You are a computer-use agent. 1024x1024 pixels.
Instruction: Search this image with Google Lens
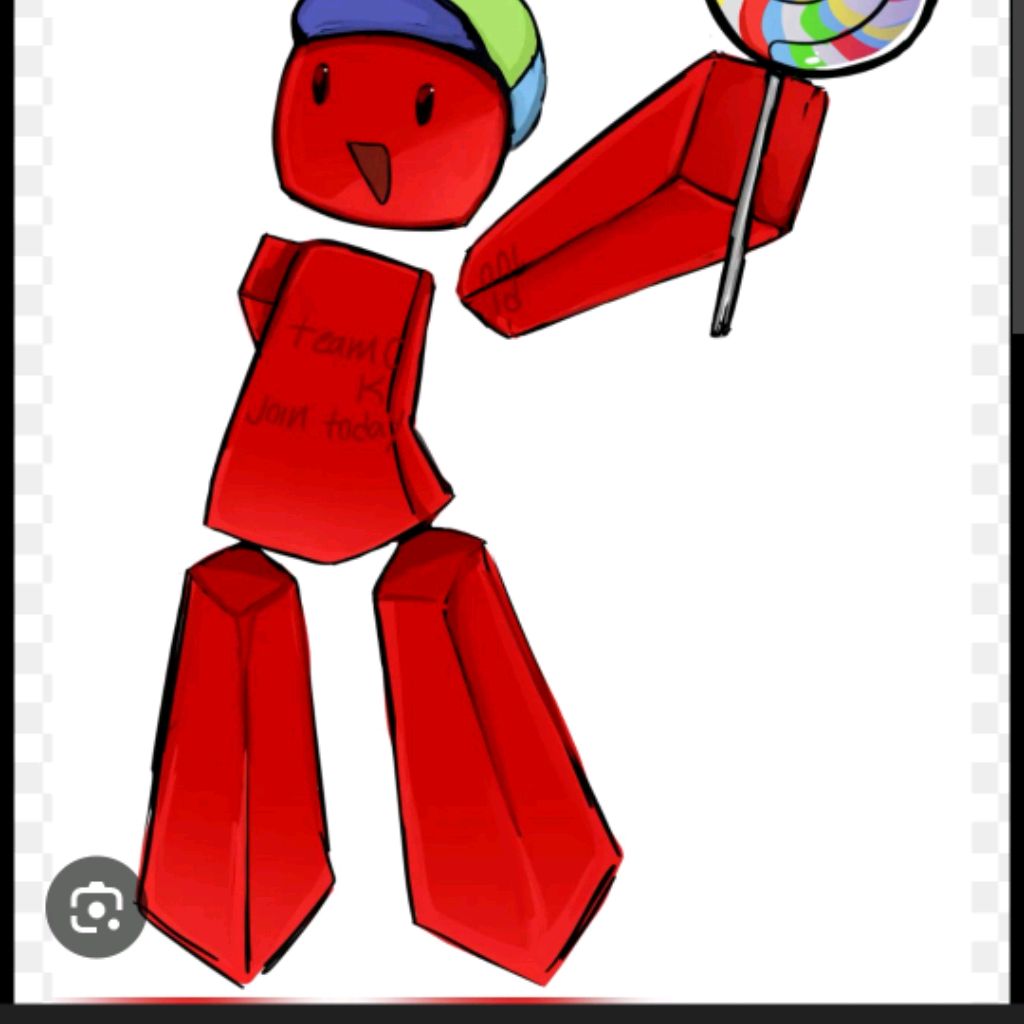96,906
